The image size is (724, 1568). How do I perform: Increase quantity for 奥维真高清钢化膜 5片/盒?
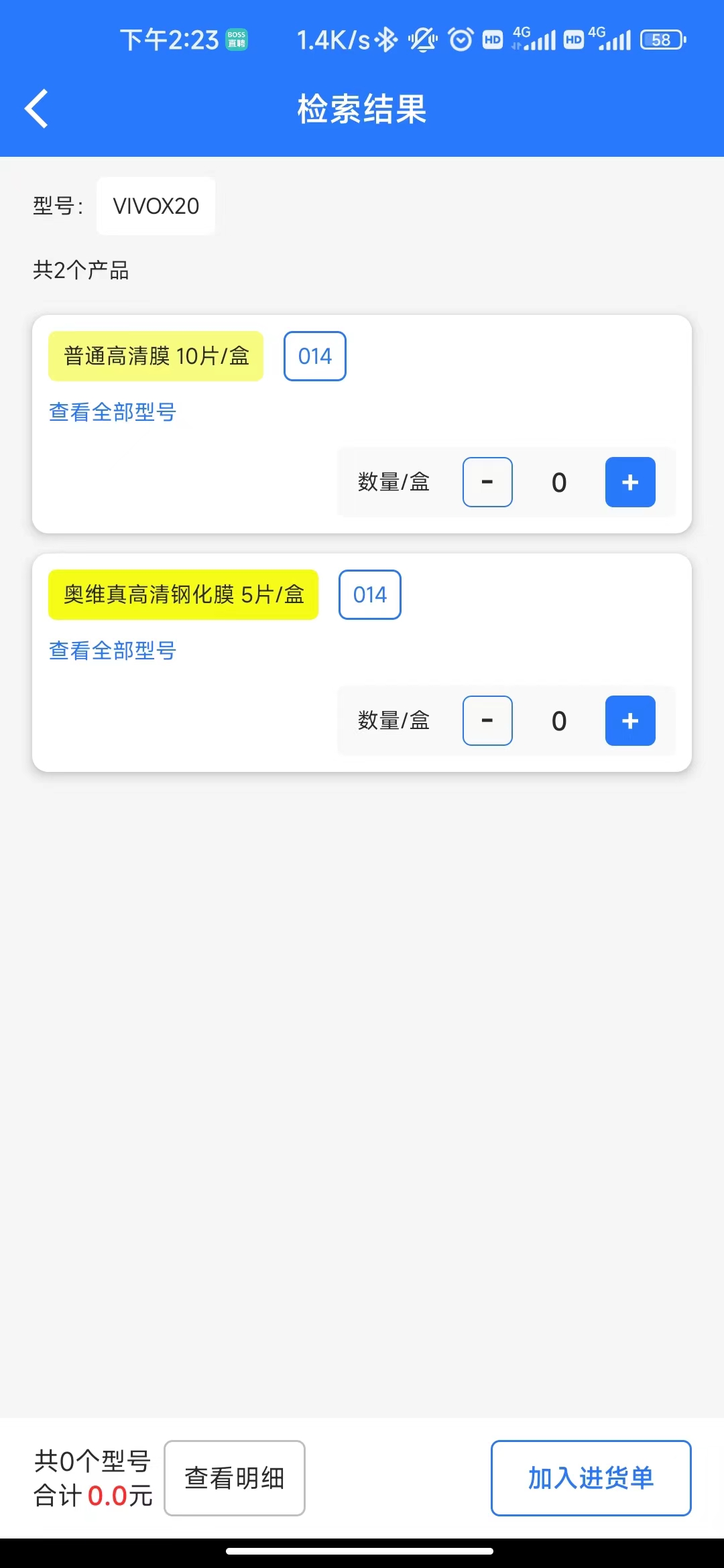(x=629, y=721)
